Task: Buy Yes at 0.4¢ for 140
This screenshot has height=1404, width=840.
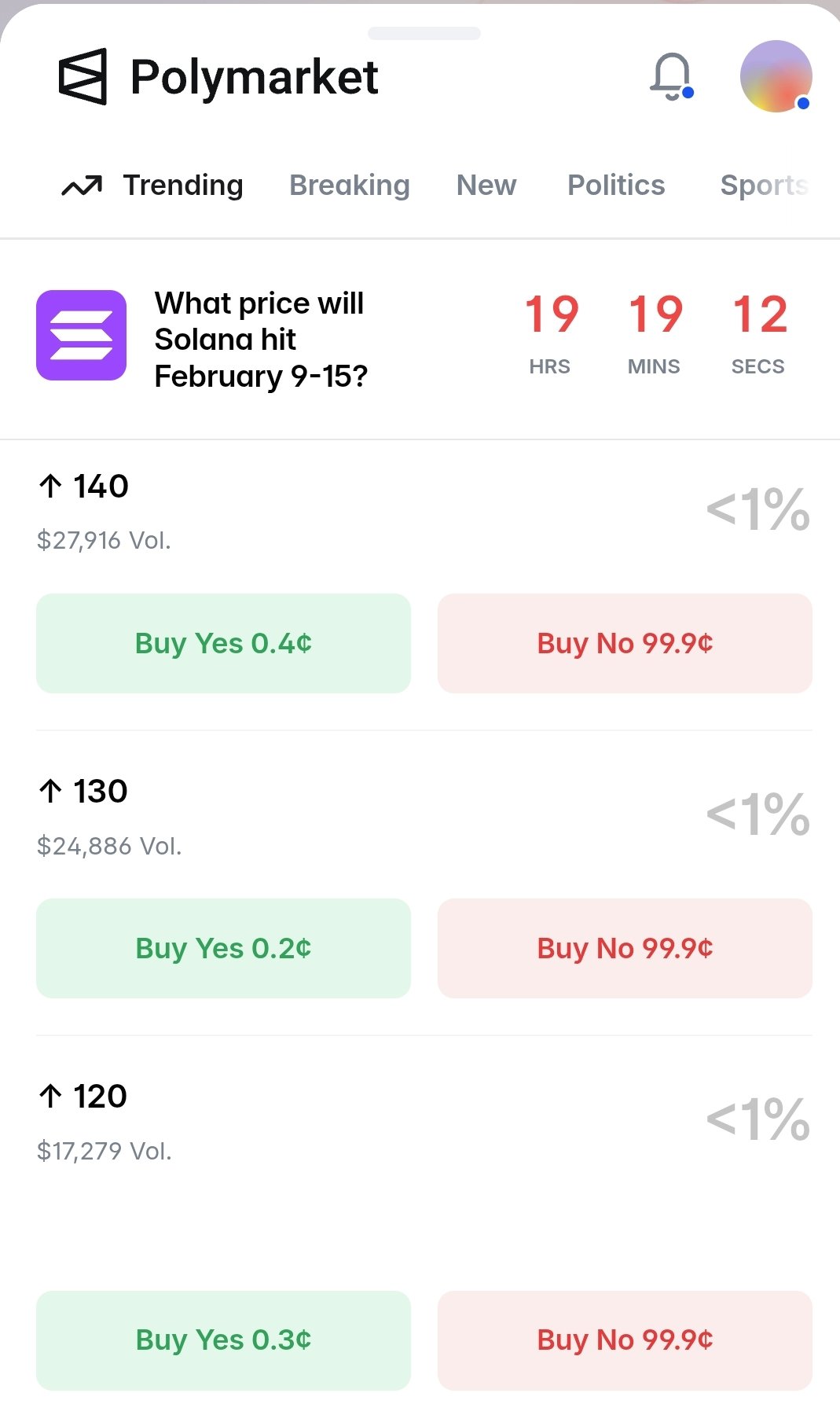Action: point(223,643)
